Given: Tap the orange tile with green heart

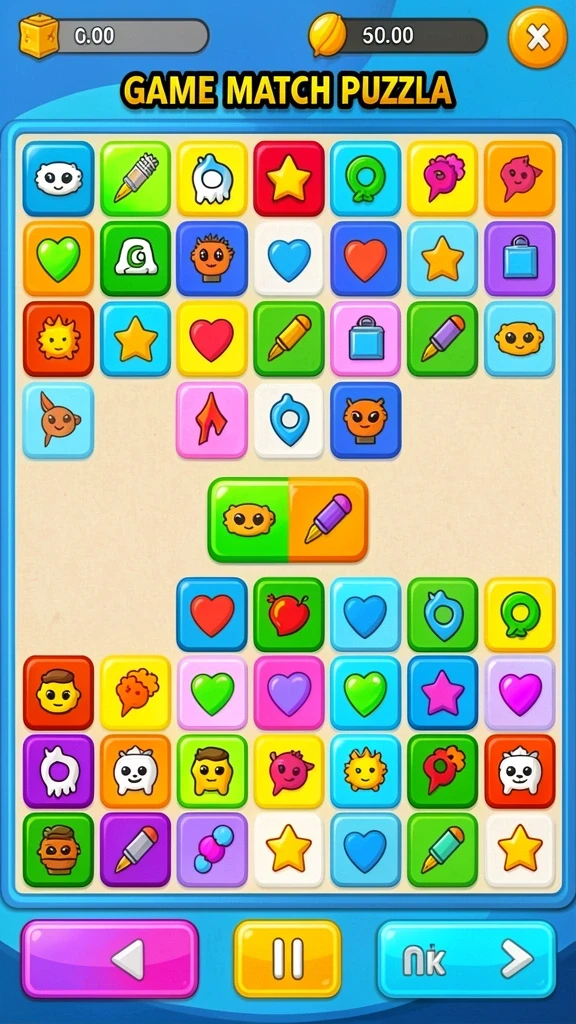Looking at the screenshot, I should click(x=59, y=259).
